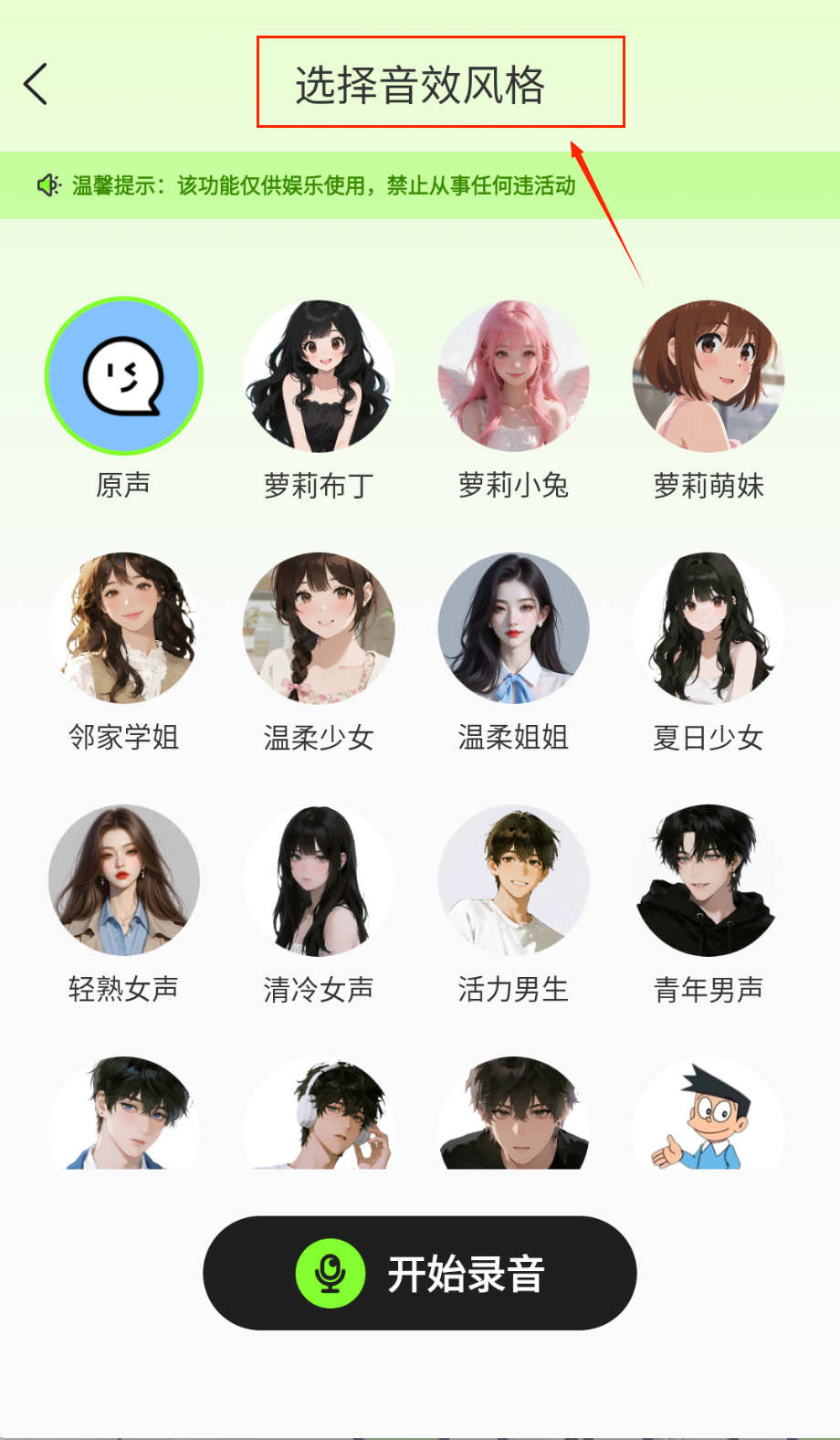Select the 温柔姐姐 voice style
The width and height of the screenshot is (840, 1440).
(514, 628)
